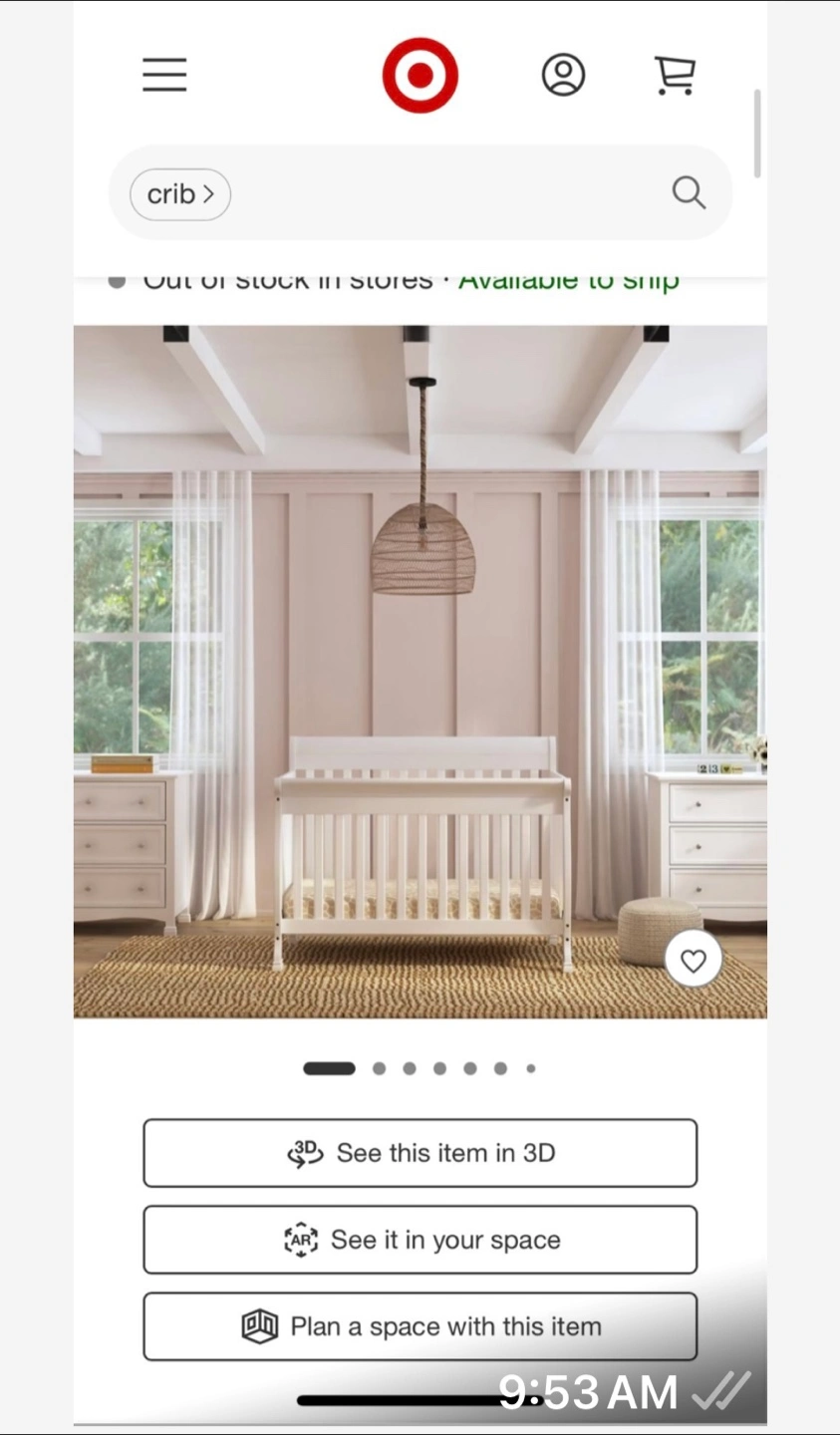Tap the magnifier search icon
The width and height of the screenshot is (840, 1435).
[689, 192]
